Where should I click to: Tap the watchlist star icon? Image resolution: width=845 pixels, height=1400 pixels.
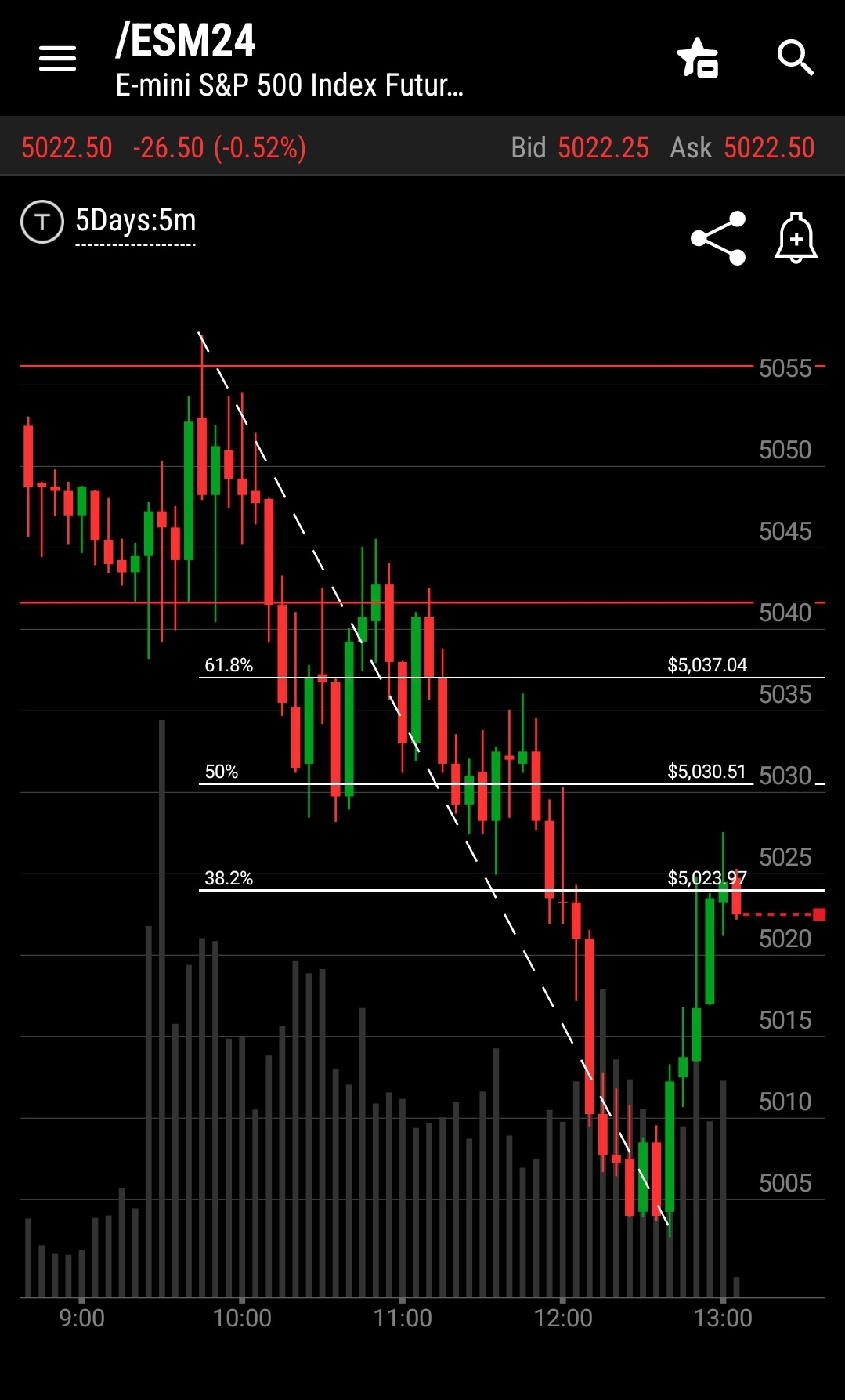pos(698,58)
